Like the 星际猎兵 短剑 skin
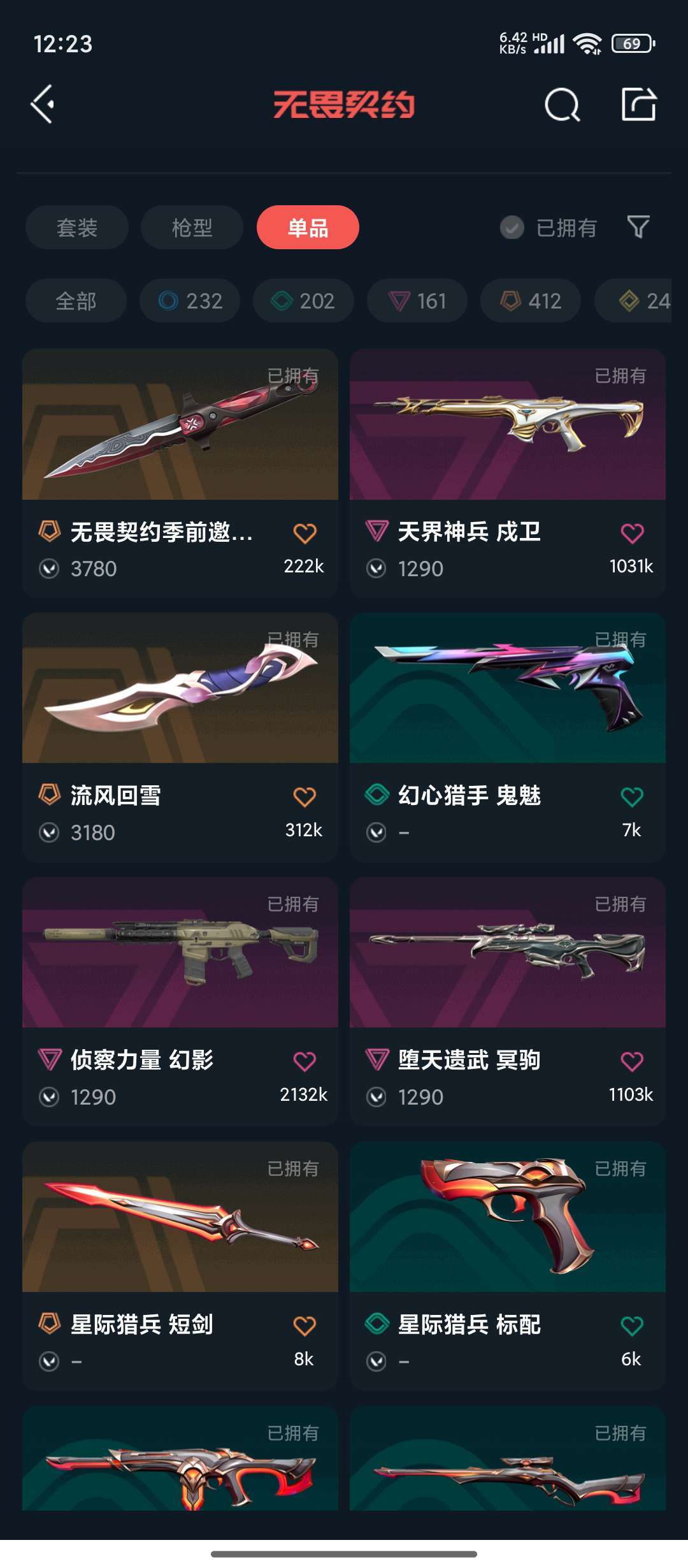This screenshot has width=688, height=1568. pos(305,1326)
